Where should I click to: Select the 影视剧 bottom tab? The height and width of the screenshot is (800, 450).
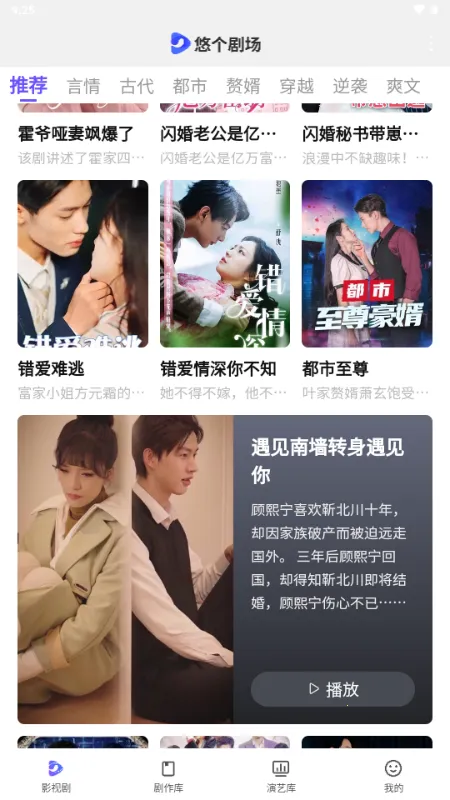[56, 776]
